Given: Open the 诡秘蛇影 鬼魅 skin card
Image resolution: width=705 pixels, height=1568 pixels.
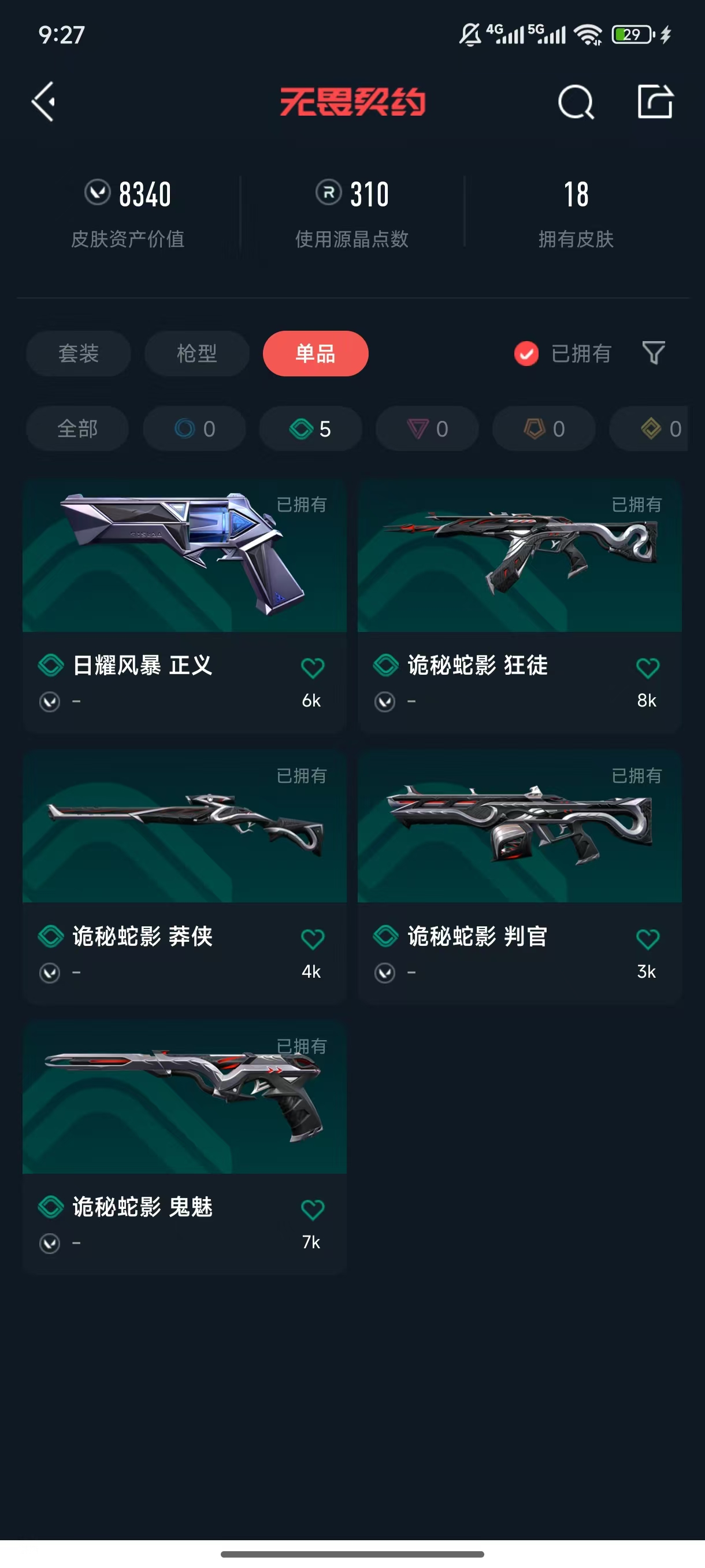Looking at the screenshot, I should [x=184, y=1148].
